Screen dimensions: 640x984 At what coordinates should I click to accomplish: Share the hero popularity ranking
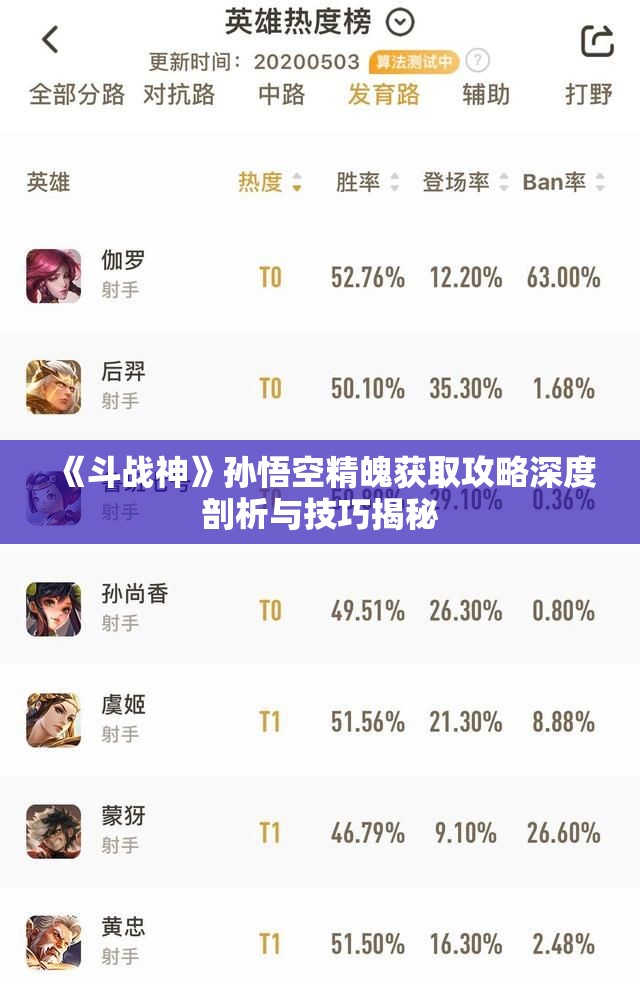tap(596, 41)
